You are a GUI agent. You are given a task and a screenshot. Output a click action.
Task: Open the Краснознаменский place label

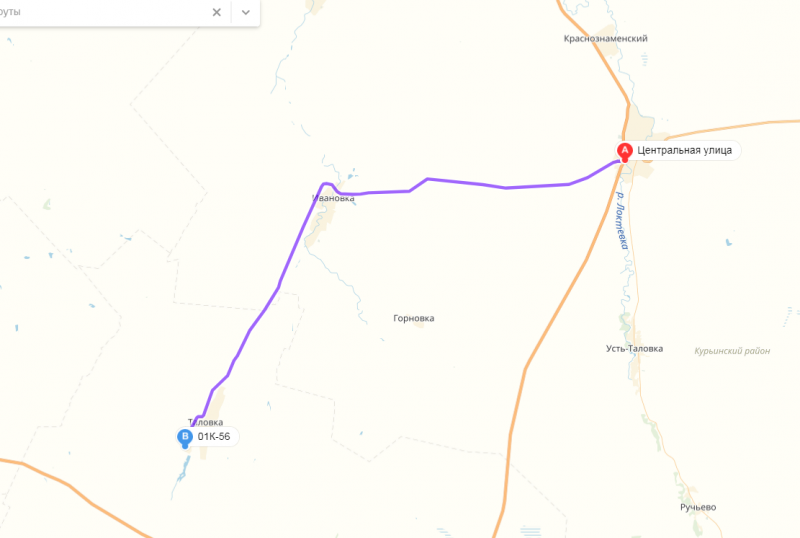[607, 39]
